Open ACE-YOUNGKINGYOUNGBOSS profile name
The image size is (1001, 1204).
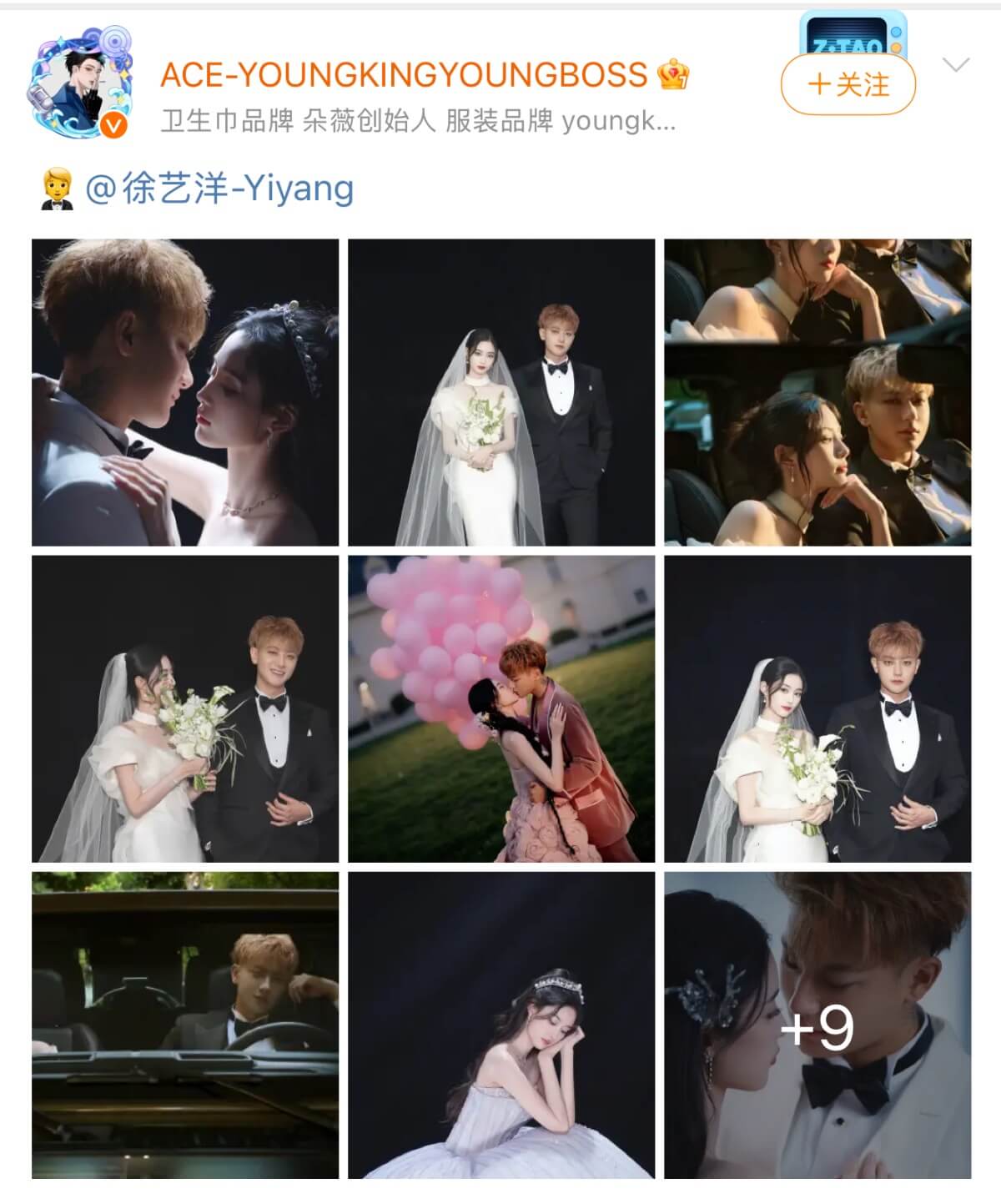[404, 75]
